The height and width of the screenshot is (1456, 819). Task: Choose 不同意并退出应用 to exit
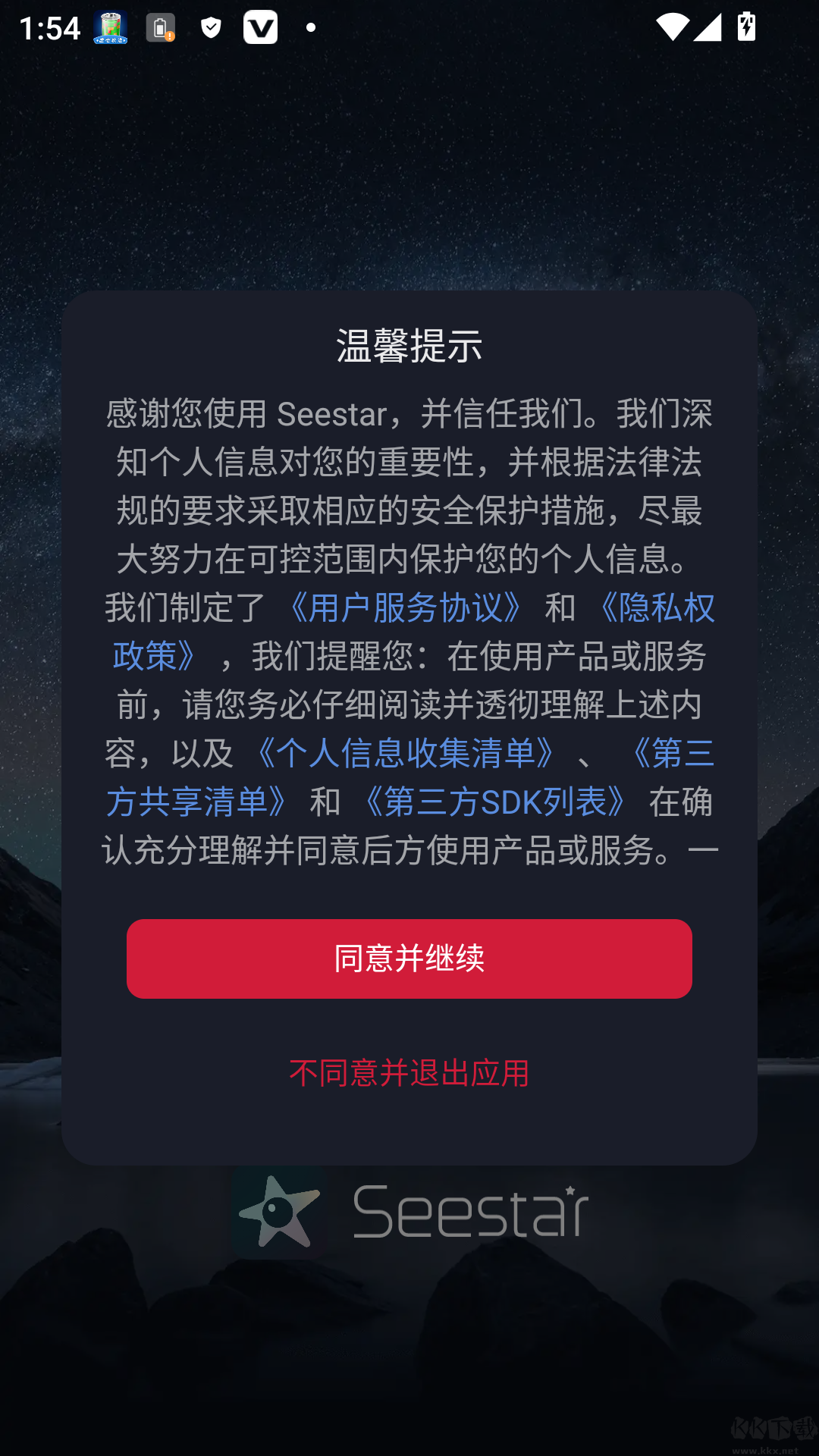409,1073
